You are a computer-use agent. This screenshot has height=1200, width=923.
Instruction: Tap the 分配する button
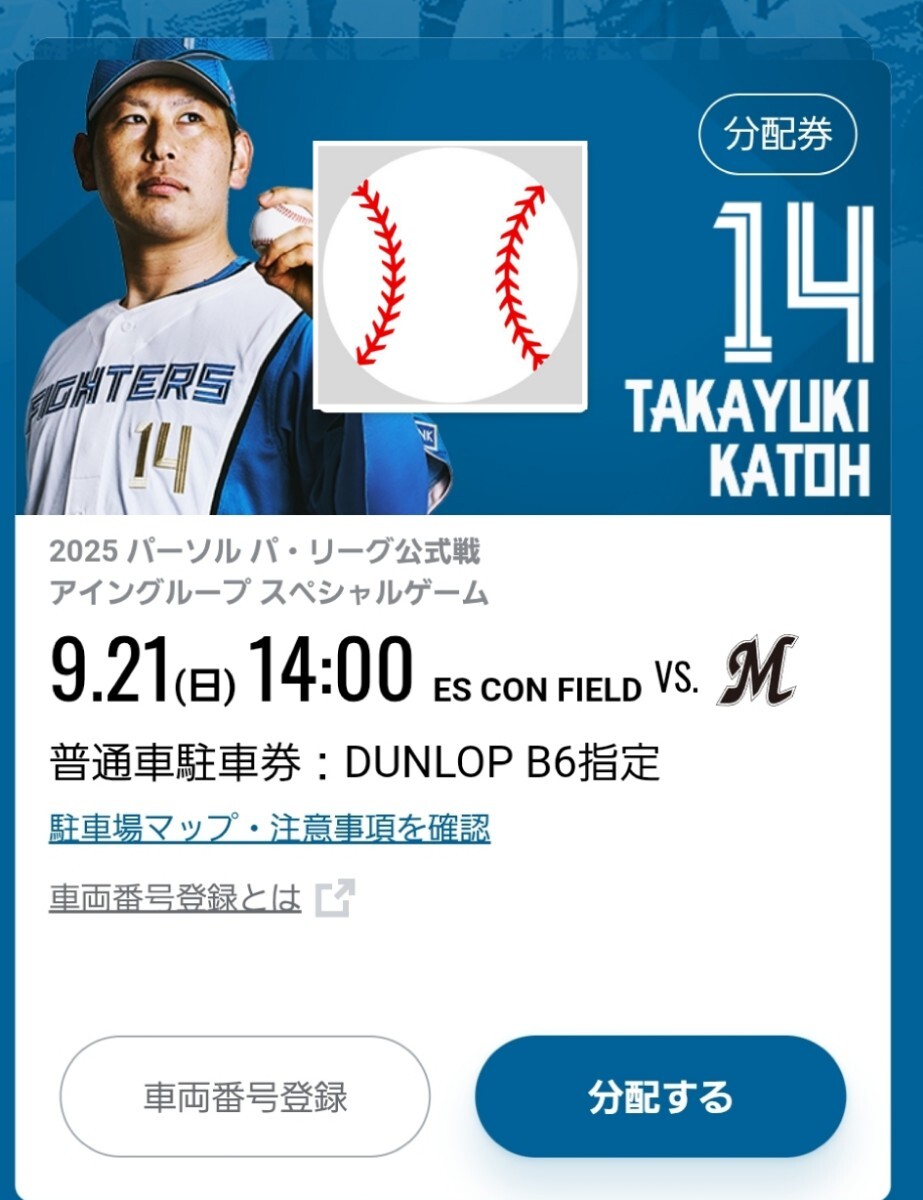tap(660, 1097)
